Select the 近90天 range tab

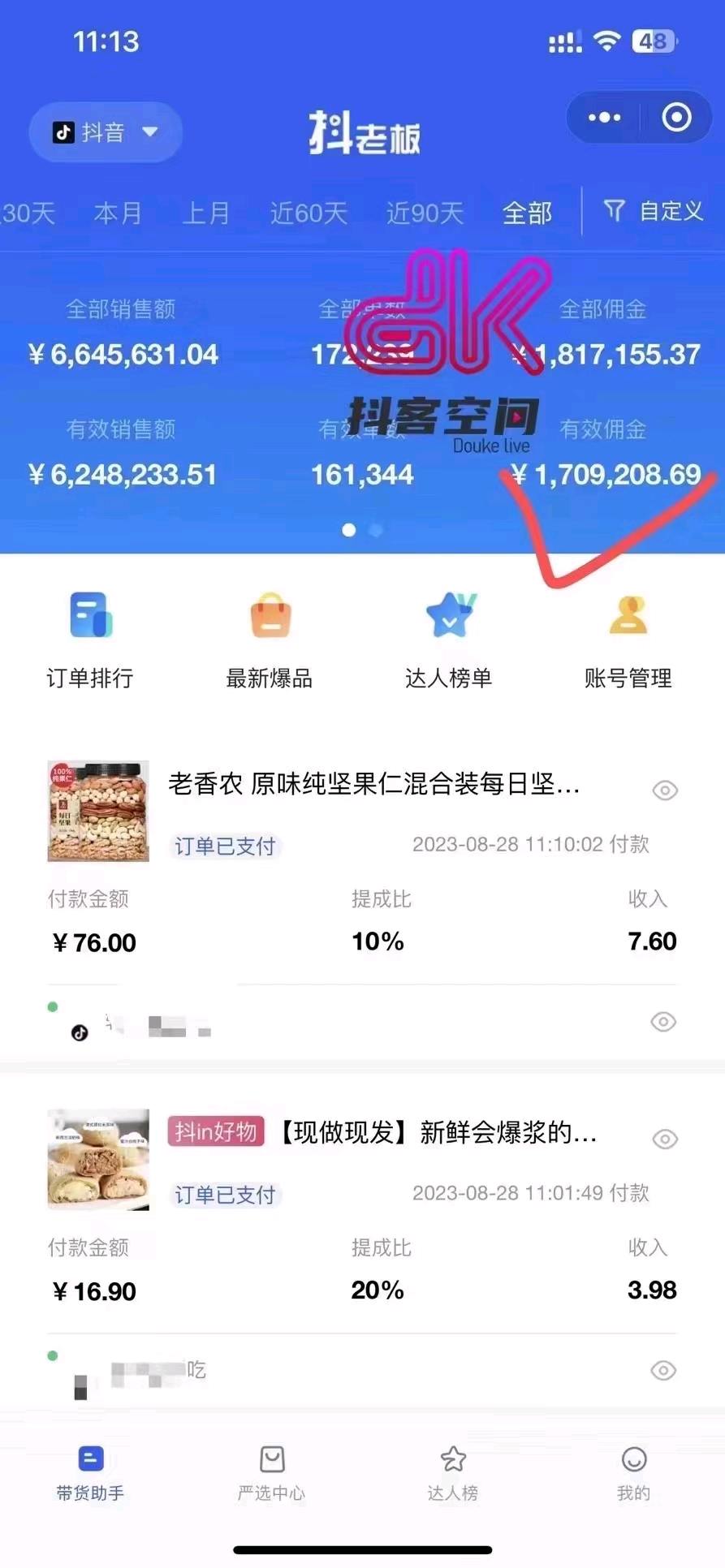click(425, 213)
